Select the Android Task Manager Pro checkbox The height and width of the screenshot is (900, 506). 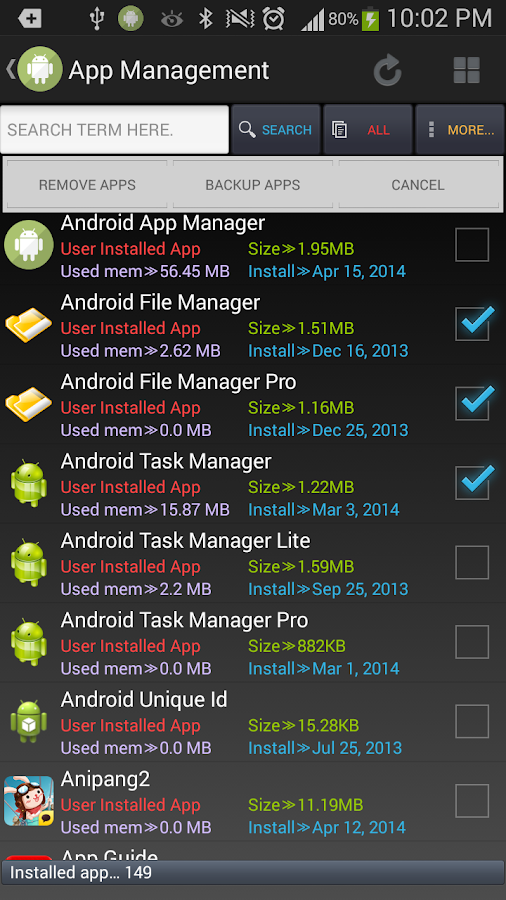click(472, 642)
